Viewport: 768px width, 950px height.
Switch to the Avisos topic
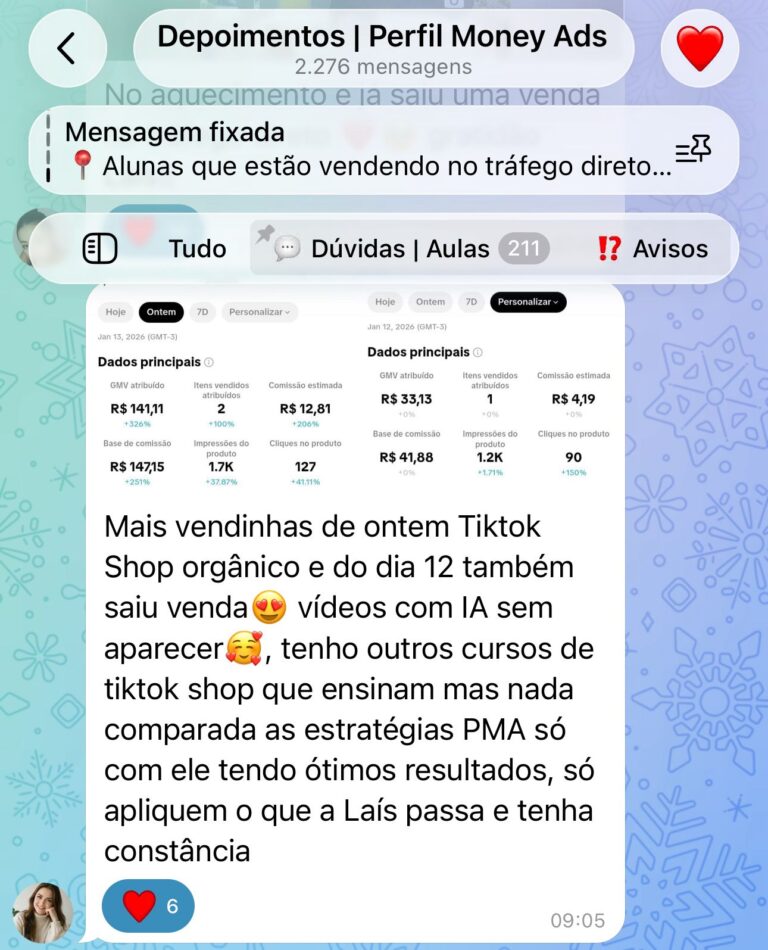pyautogui.click(x=652, y=249)
